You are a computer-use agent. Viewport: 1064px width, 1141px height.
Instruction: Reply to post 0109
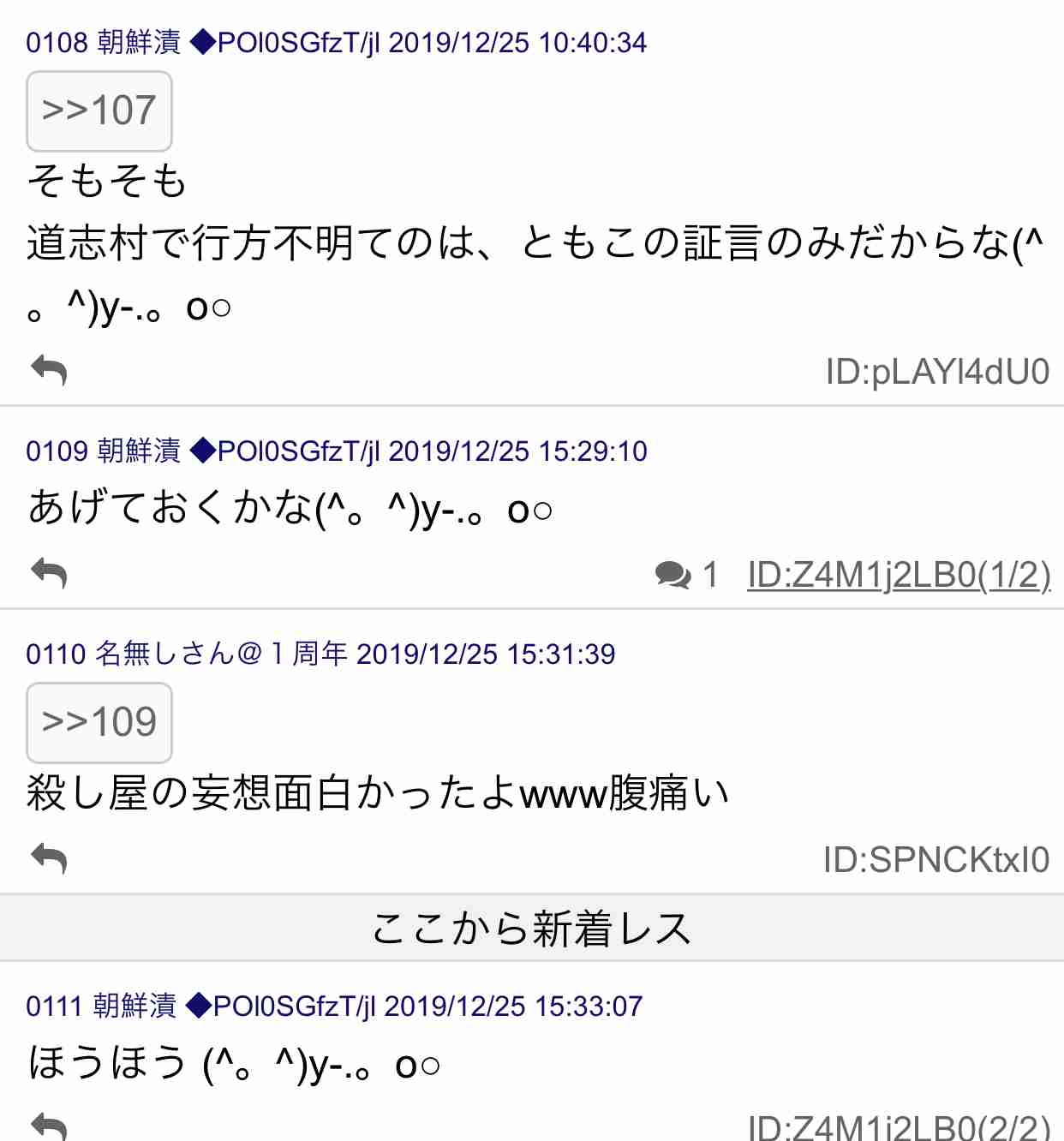tap(49, 573)
